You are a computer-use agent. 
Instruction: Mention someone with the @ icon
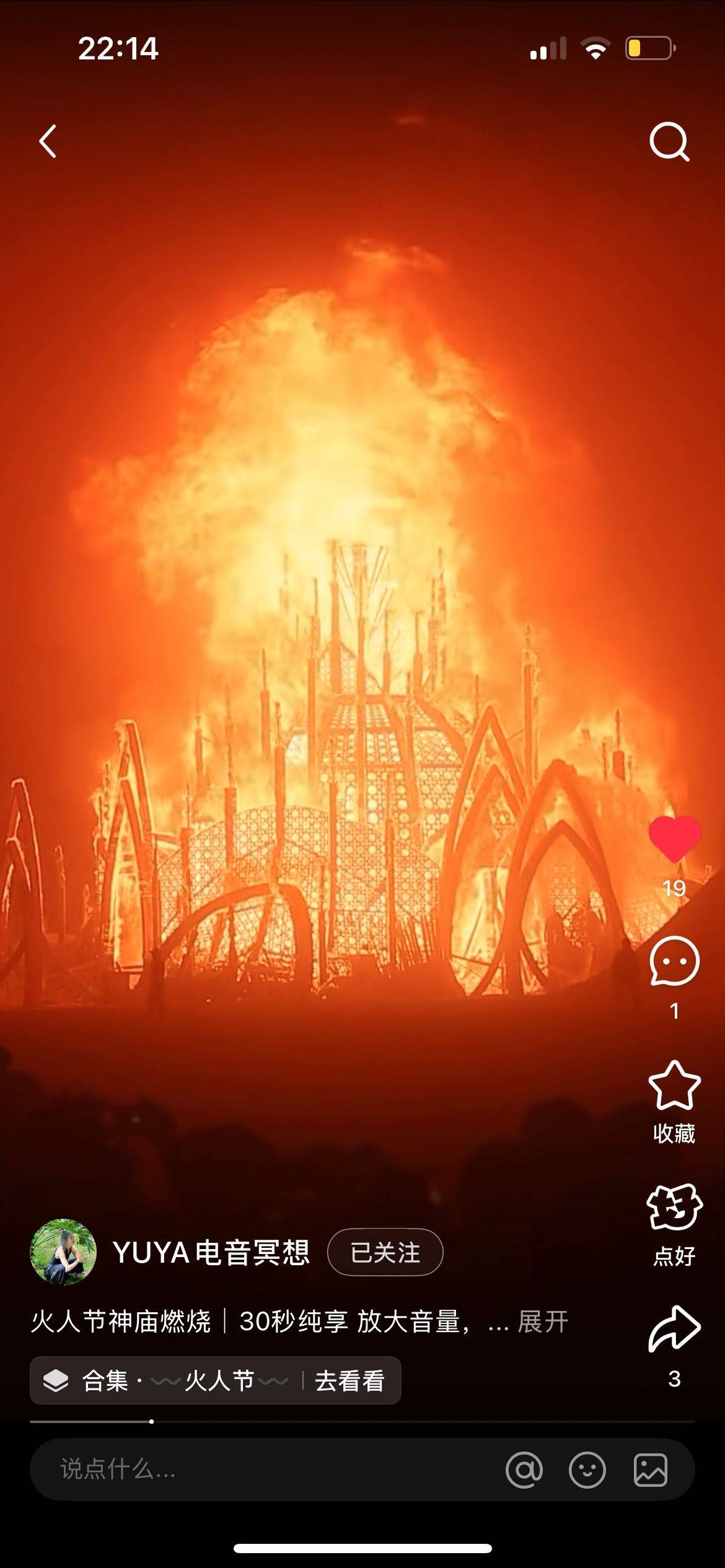coord(524,1470)
